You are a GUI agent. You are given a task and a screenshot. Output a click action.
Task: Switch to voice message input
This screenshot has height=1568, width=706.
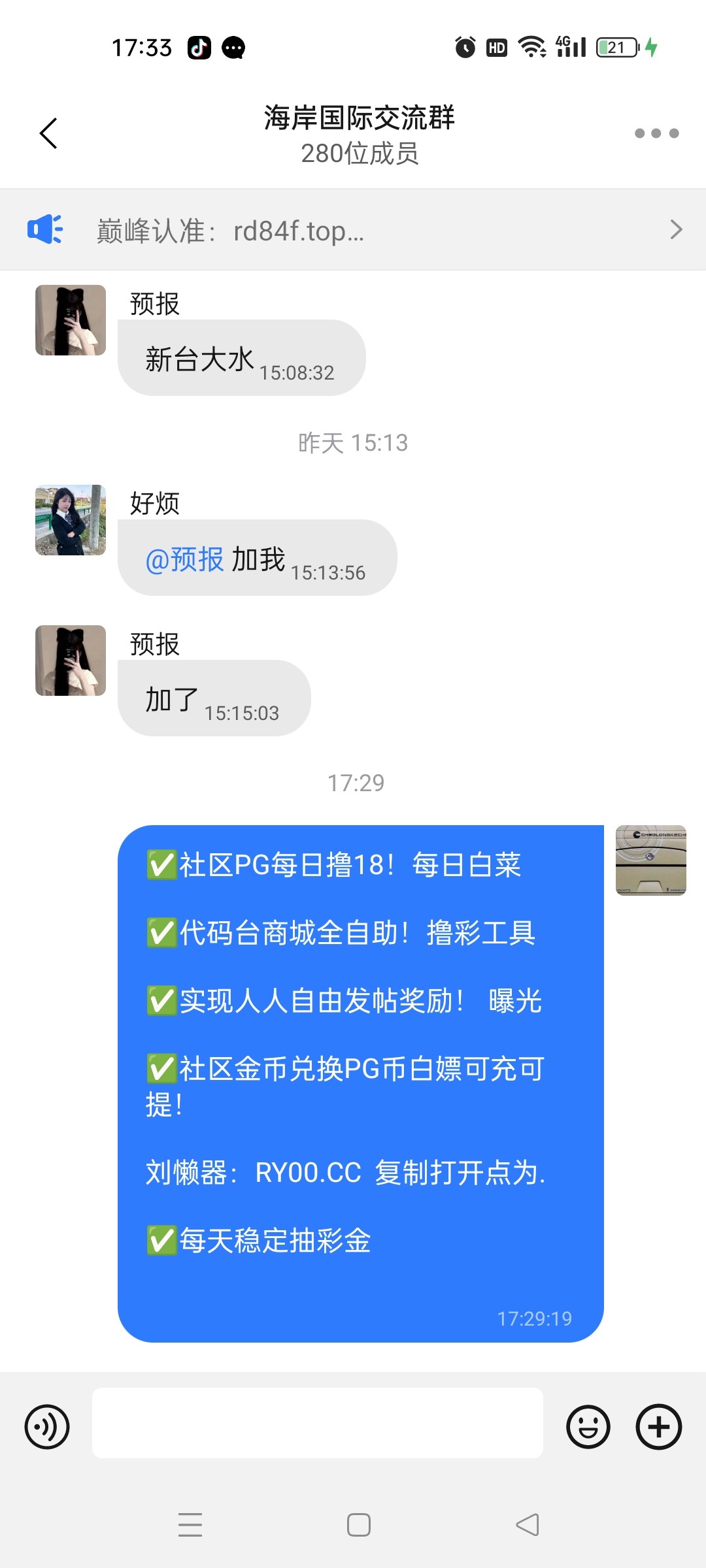pyautogui.click(x=47, y=1426)
